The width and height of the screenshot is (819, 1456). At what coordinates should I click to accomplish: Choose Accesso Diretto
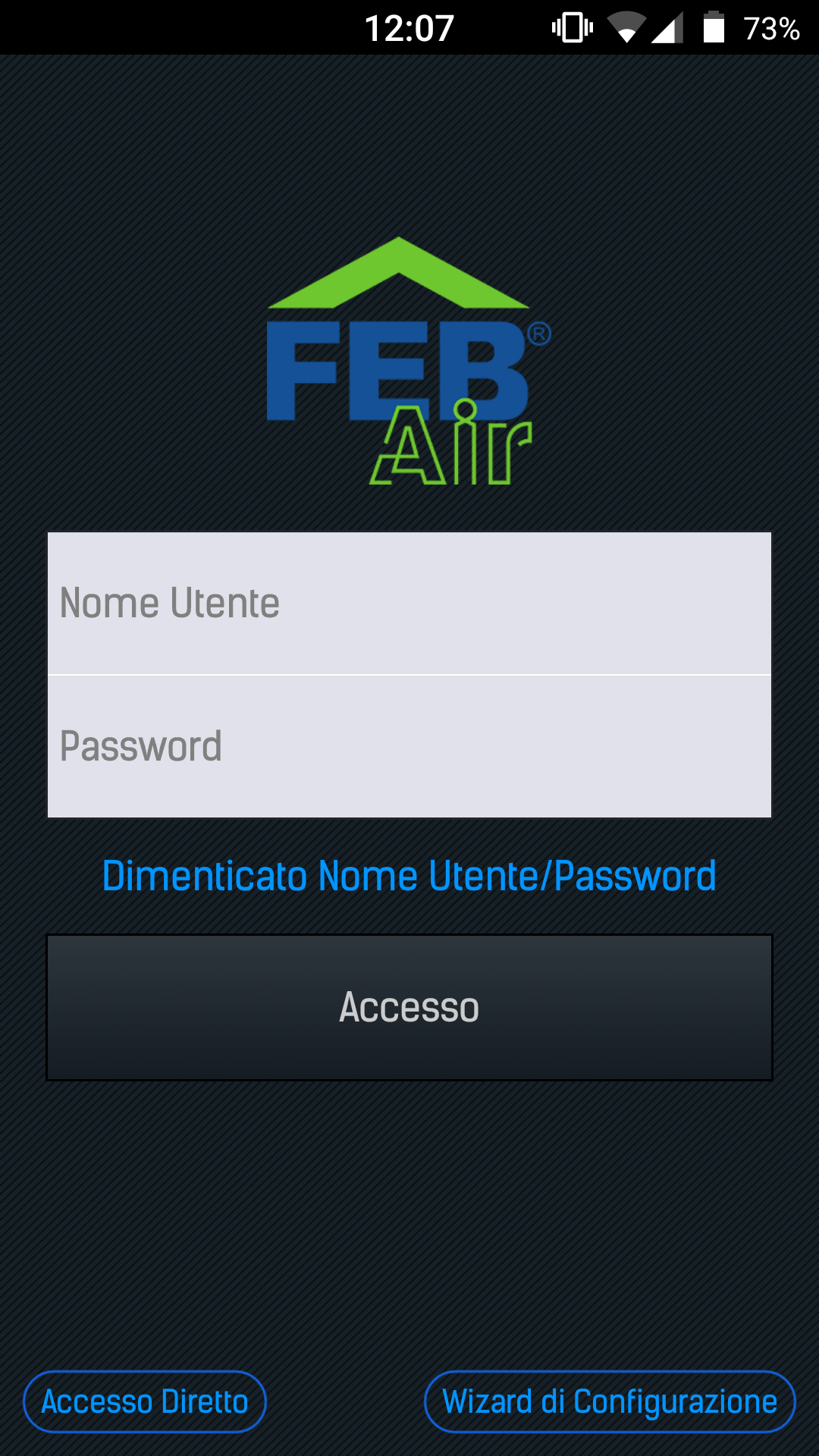pyautogui.click(x=145, y=1401)
